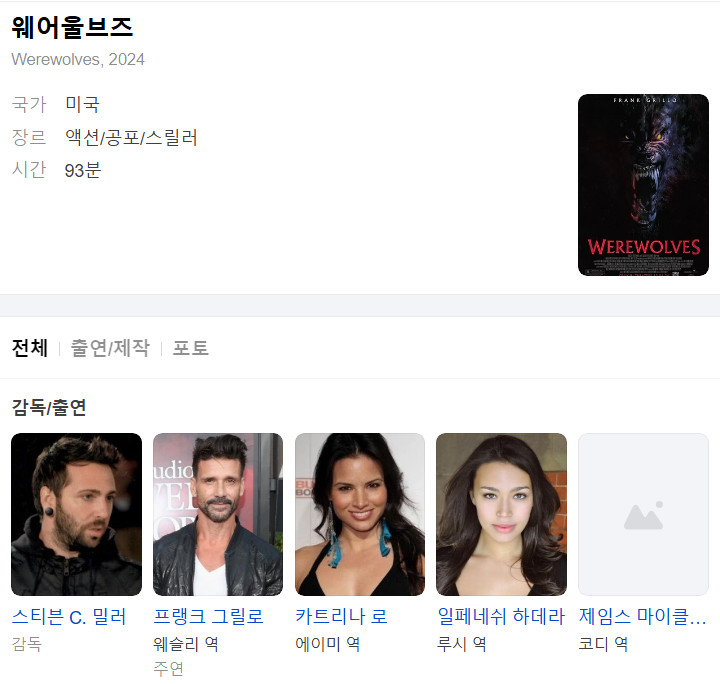This screenshot has width=720, height=684.
Task: Switch to the 포토 tab
Action: (190, 348)
